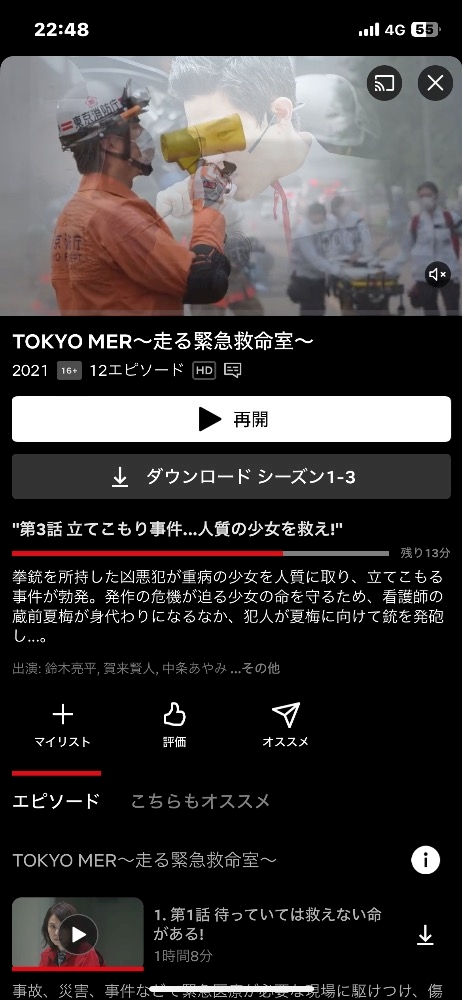Add the show to マイリスト

coord(63,726)
